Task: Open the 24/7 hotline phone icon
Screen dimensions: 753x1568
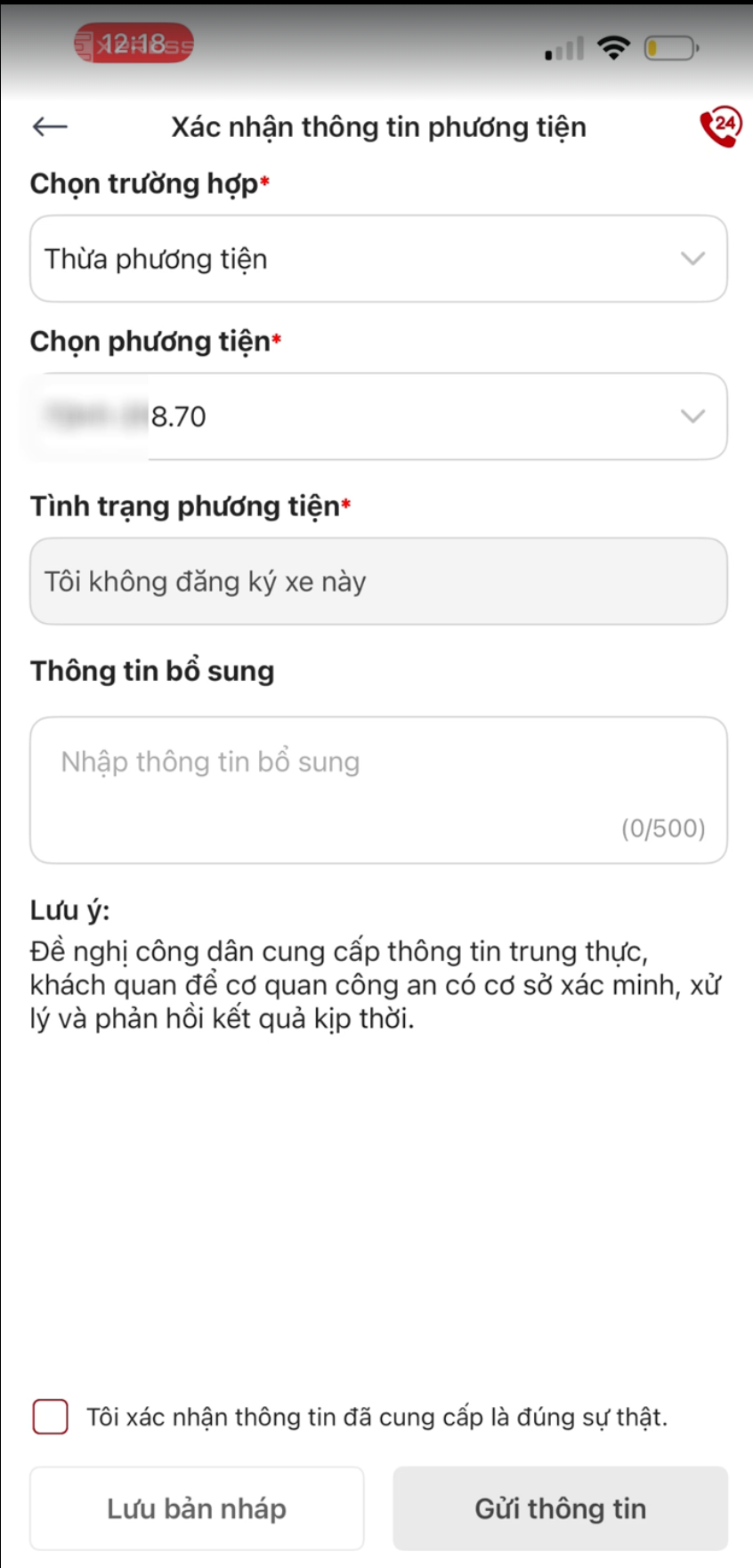Action: [x=719, y=127]
